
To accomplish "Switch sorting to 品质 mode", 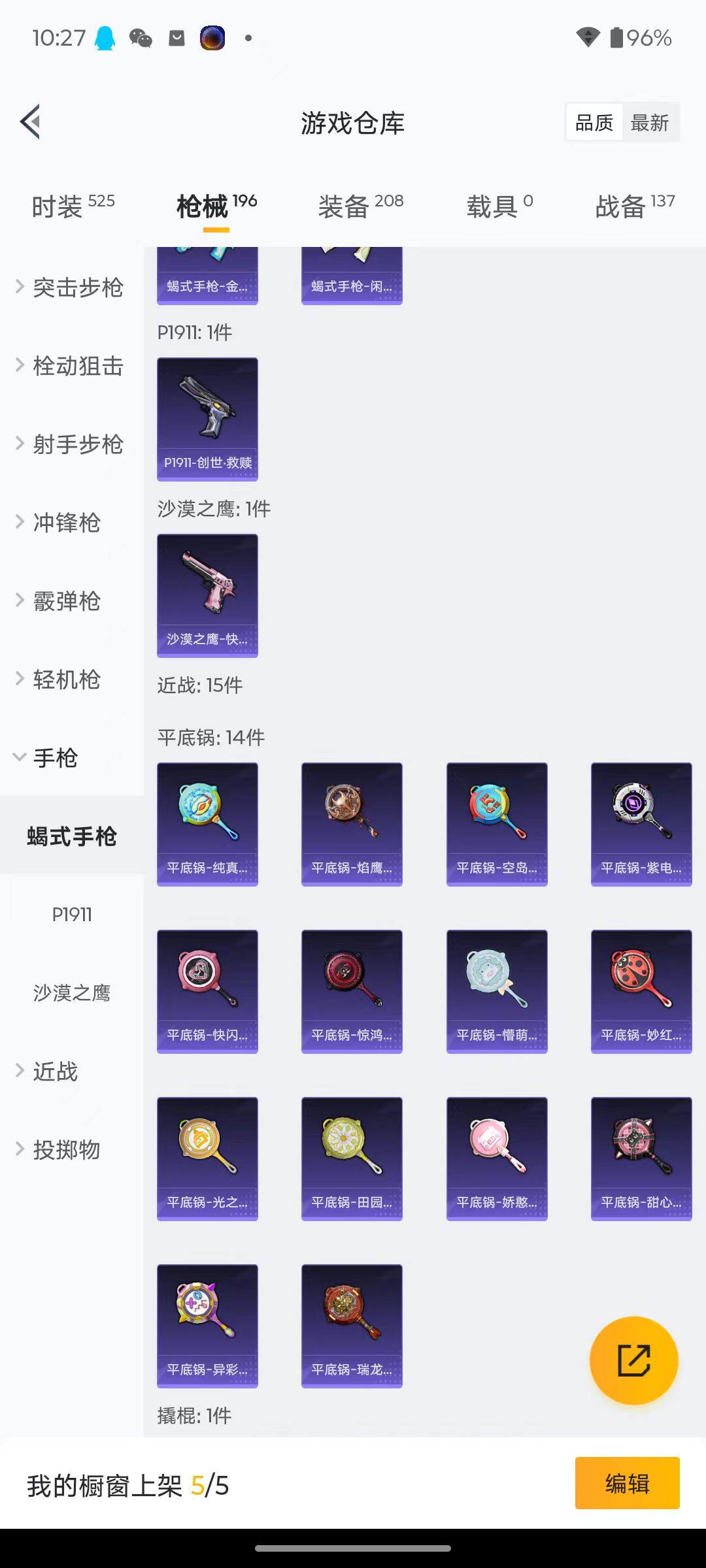I will point(594,122).
